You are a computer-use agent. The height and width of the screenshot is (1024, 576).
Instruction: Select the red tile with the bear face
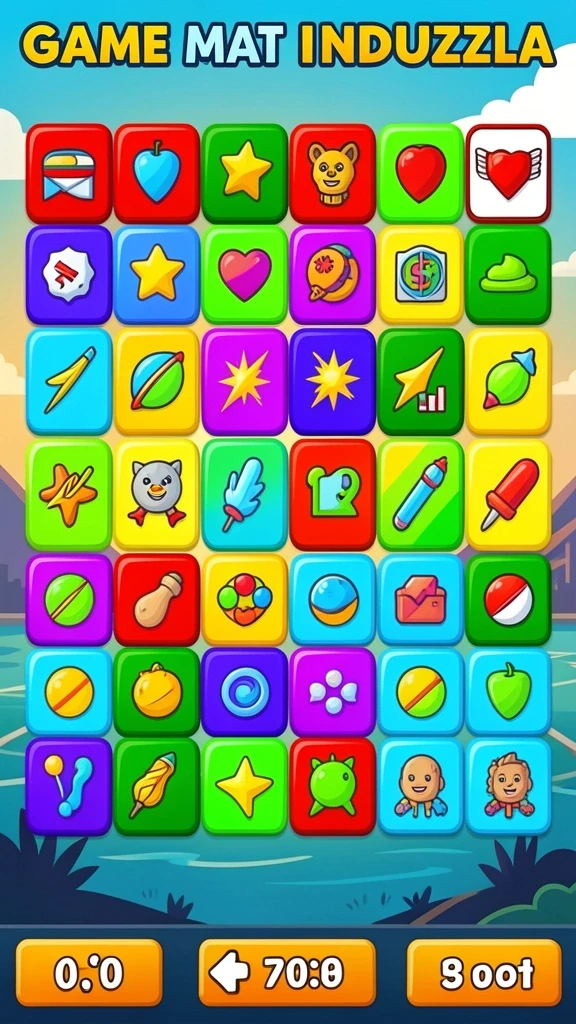pyautogui.click(x=332, y=174)
